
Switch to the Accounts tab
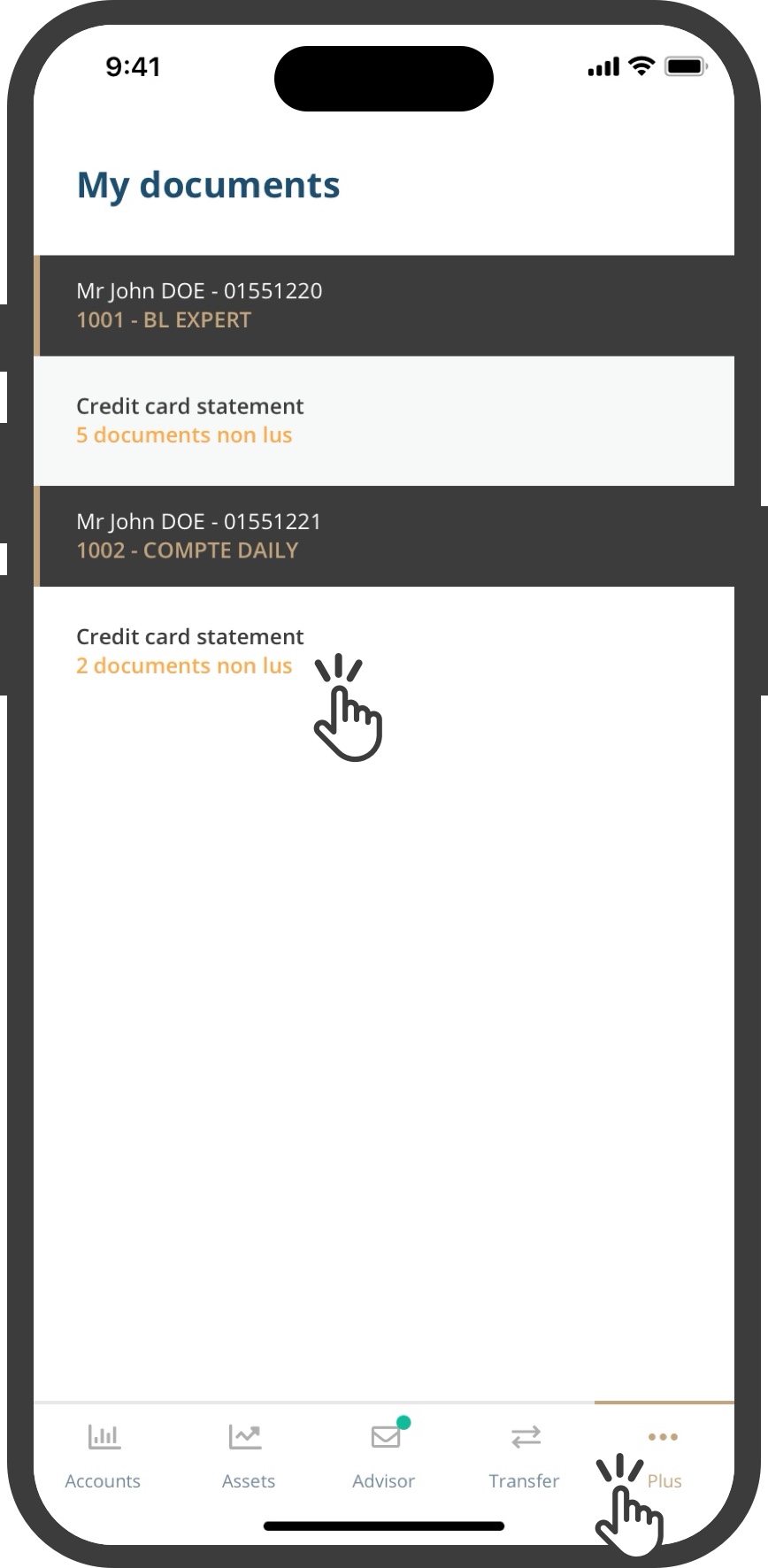pos(103,1456)
